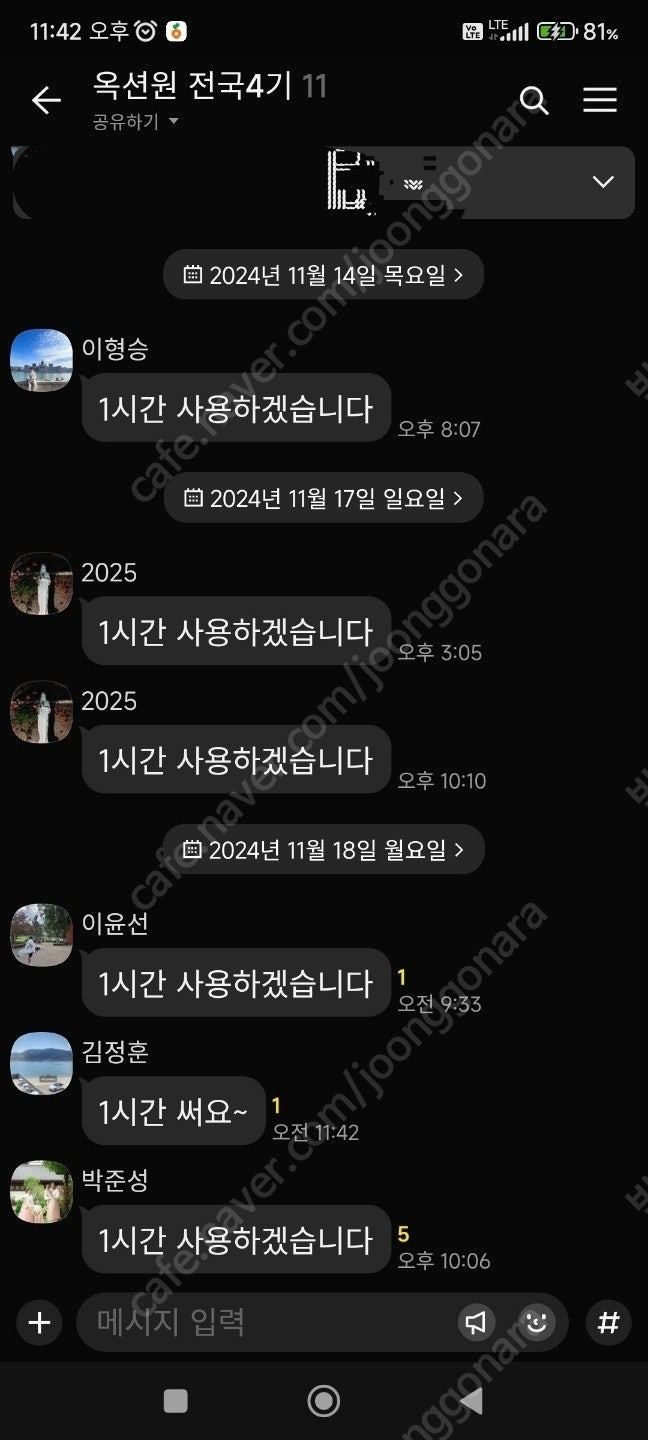
Task: View 박준성's profile picture
Action: pos(41,1192)
